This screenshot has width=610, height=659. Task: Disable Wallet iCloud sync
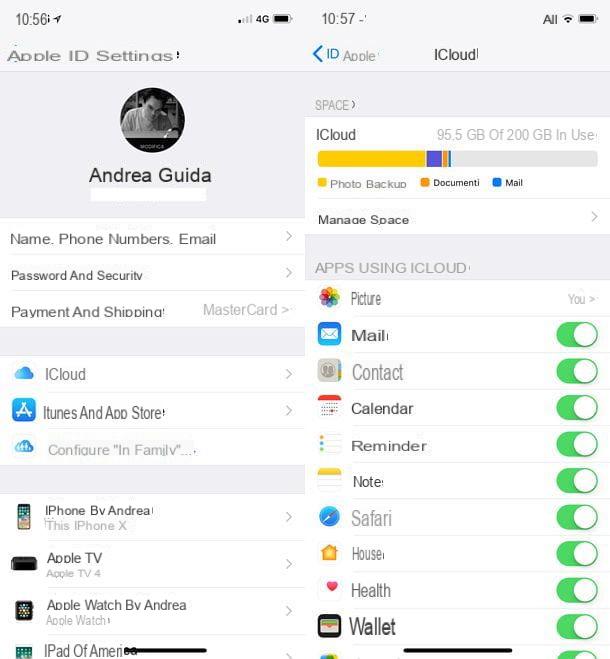pos(576,627)
